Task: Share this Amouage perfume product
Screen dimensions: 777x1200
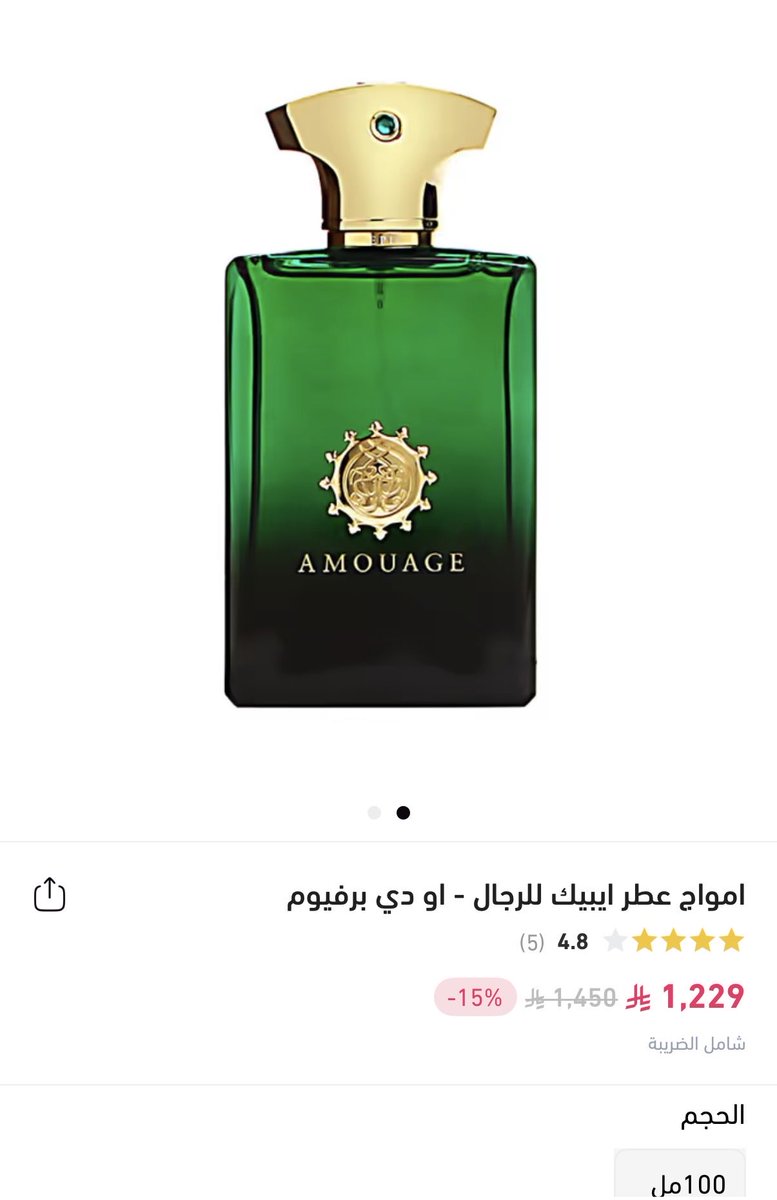Action: coord(49,893)
